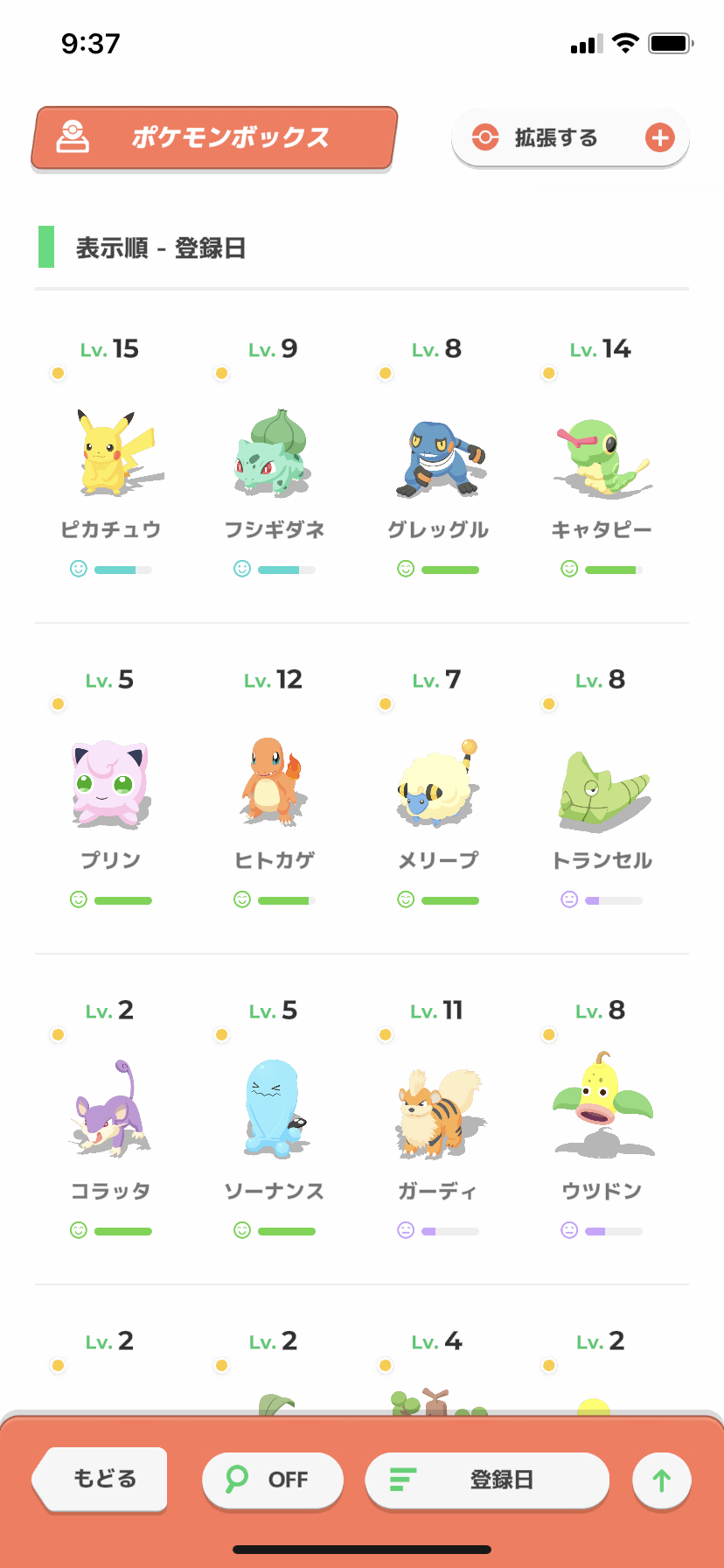Select プリン from the box
724x1568 pixels.
point(110,786)
